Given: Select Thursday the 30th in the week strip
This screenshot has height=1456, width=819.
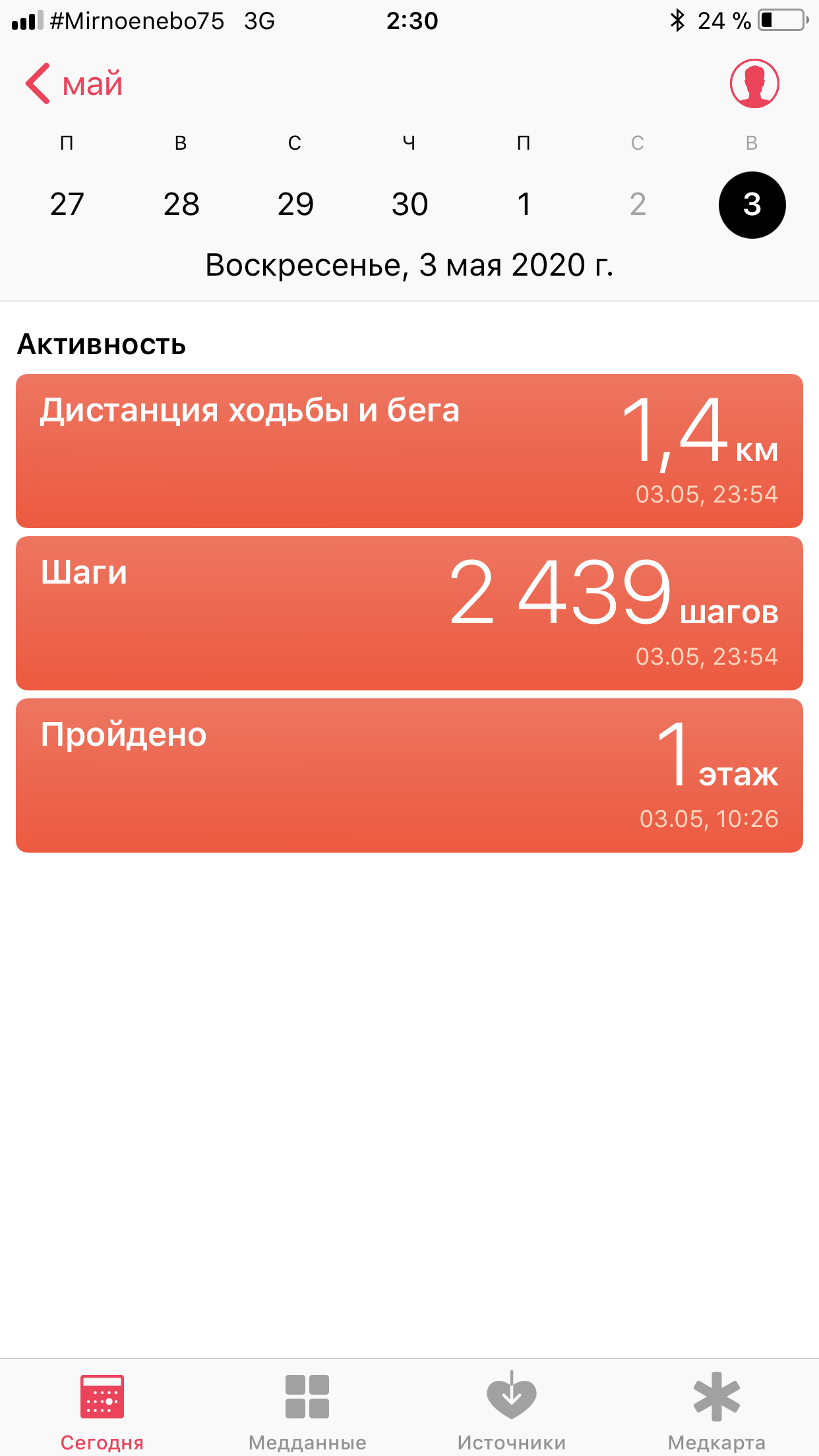Looking at the screenshot, I should tap(409, 204).
